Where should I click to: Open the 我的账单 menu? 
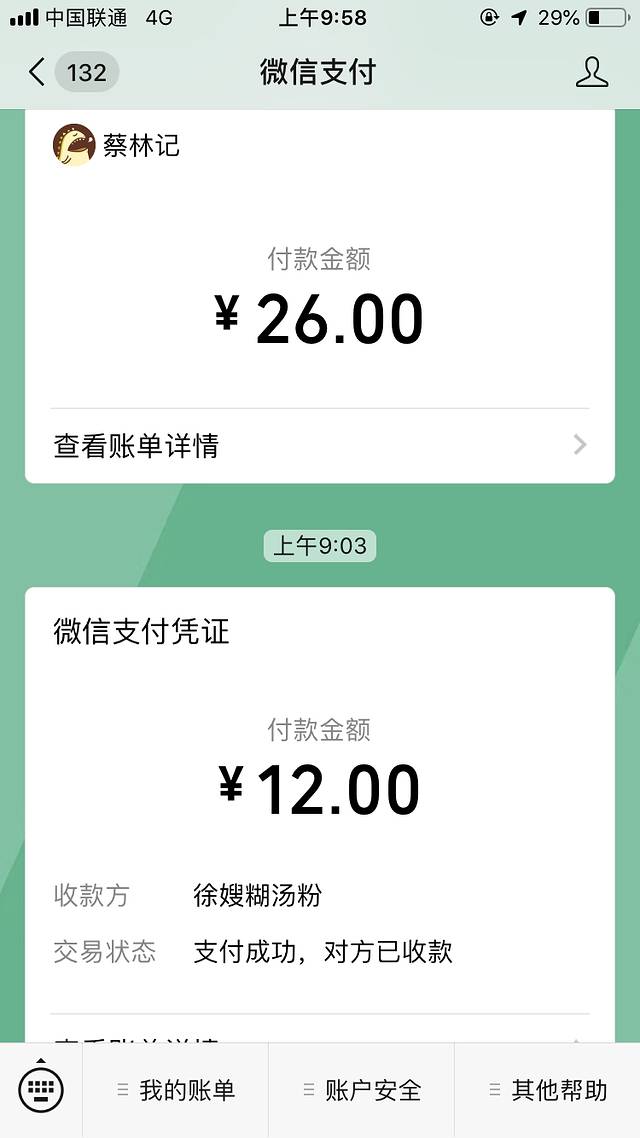176,1090
